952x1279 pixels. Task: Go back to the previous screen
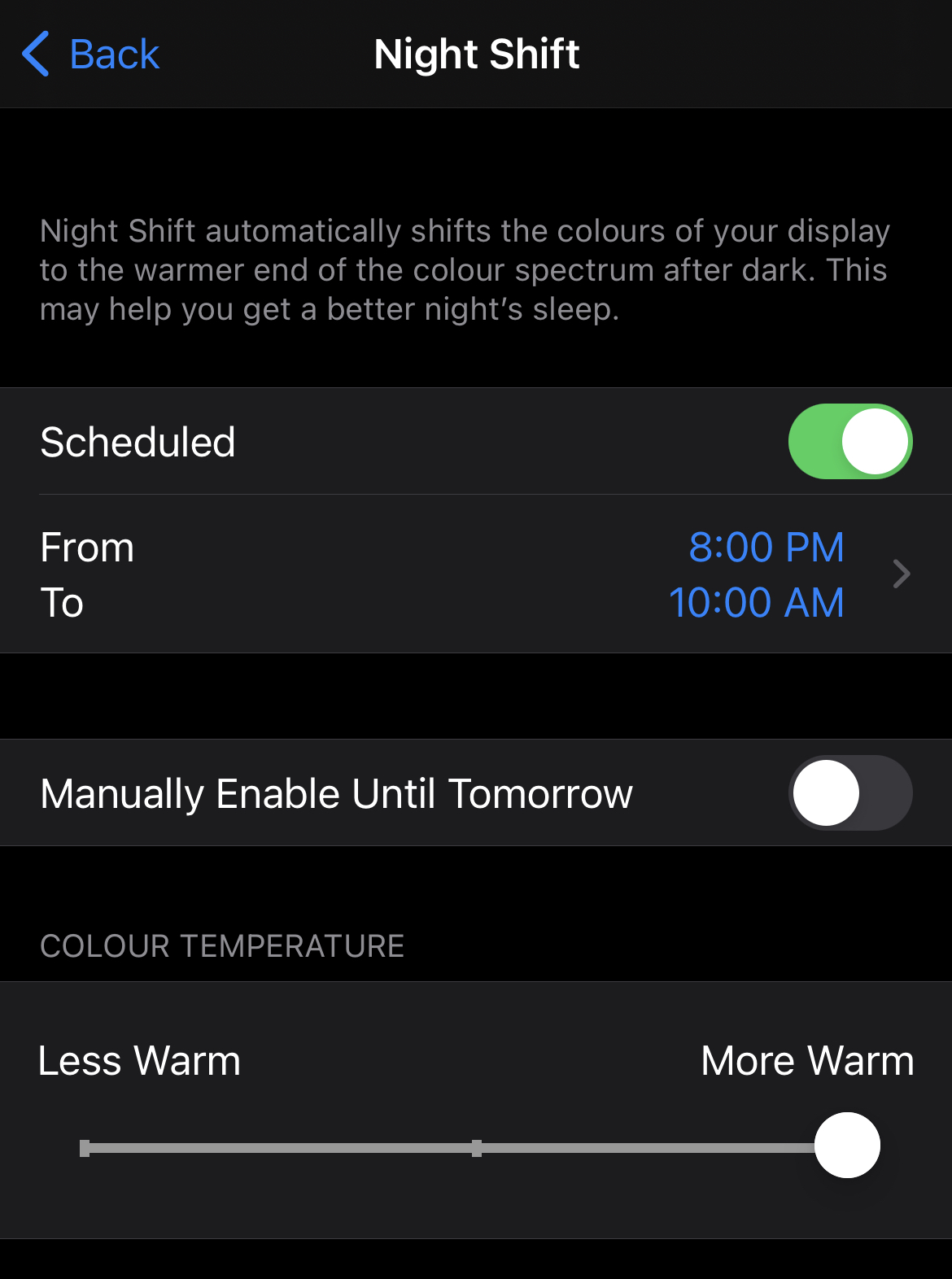coord(91,55)
